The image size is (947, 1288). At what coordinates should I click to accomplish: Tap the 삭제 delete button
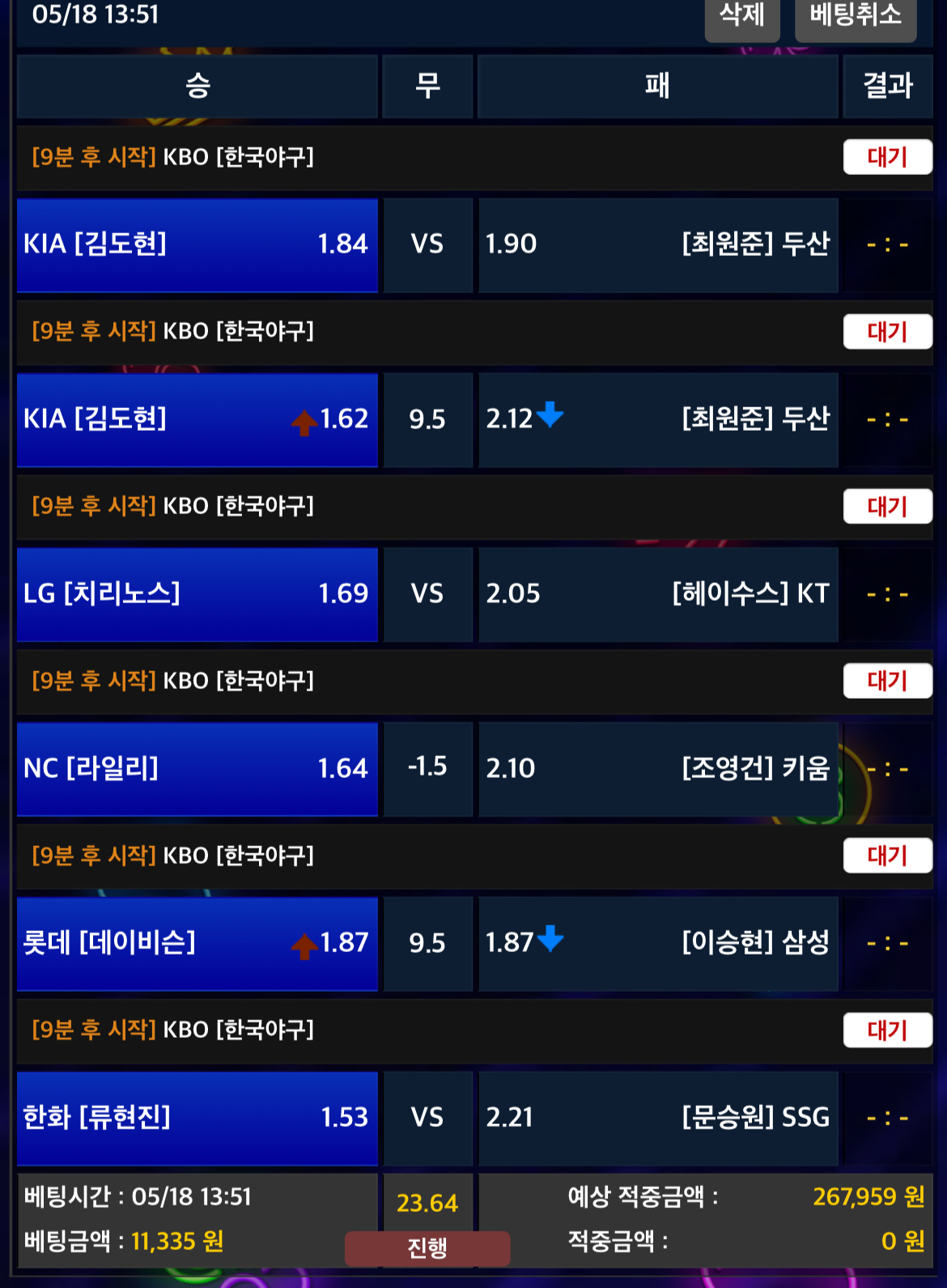[x=741, y=16]
